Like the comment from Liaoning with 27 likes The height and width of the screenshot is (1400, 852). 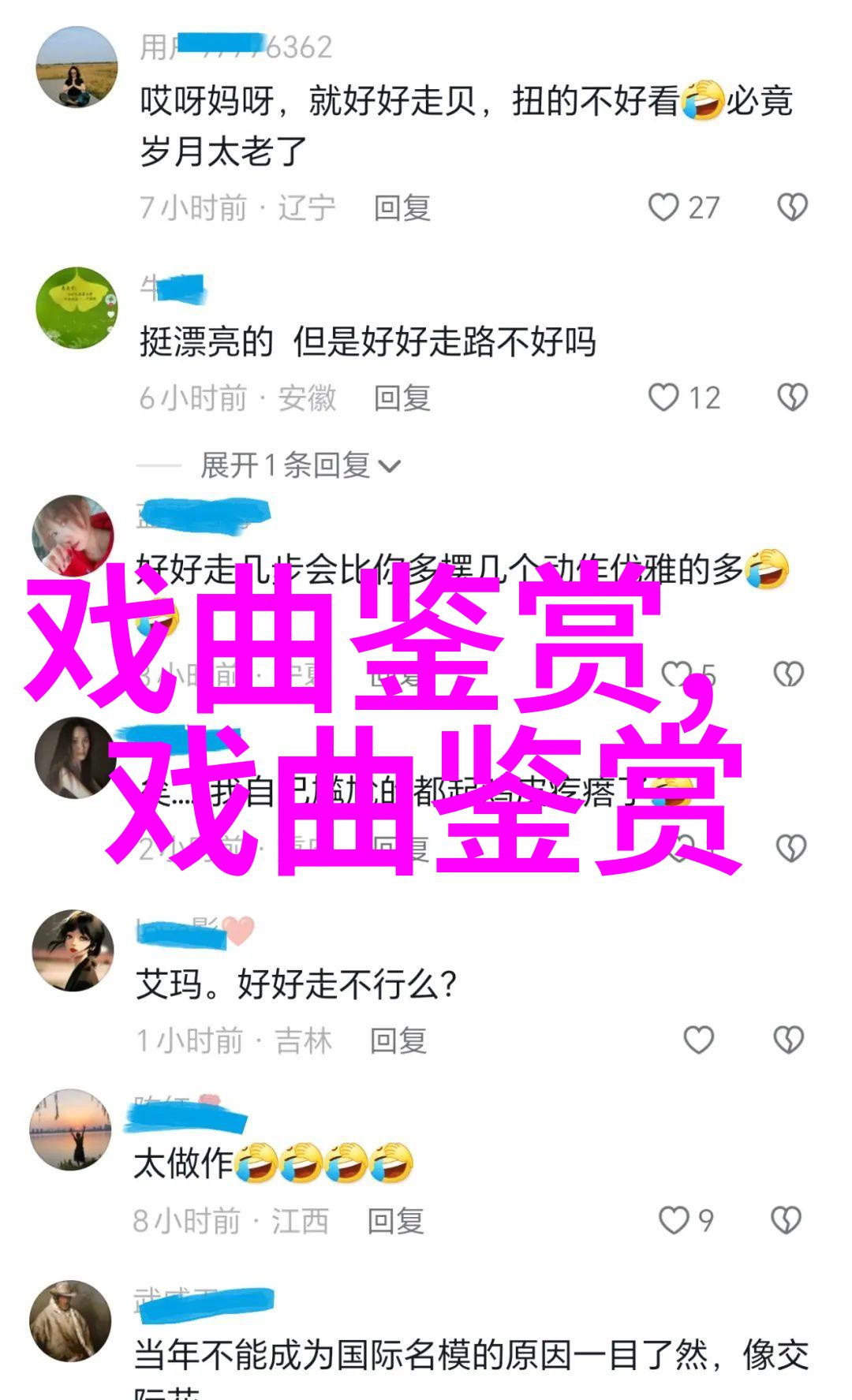[663, 207]
